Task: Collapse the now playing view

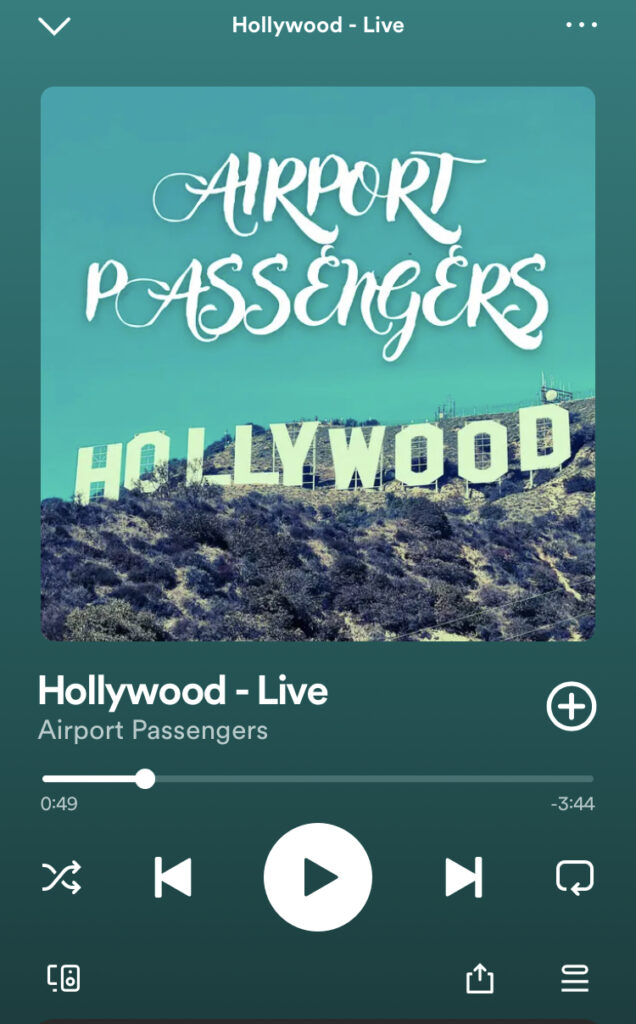Action: pos(54,26)
